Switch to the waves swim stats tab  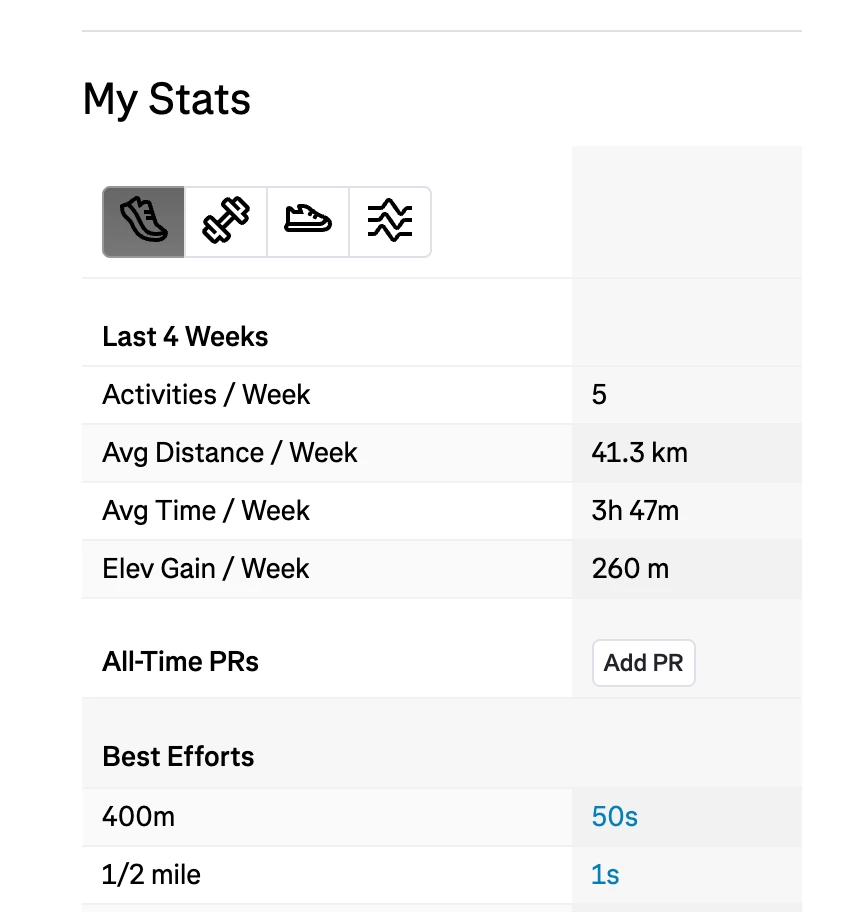[390, 222]
